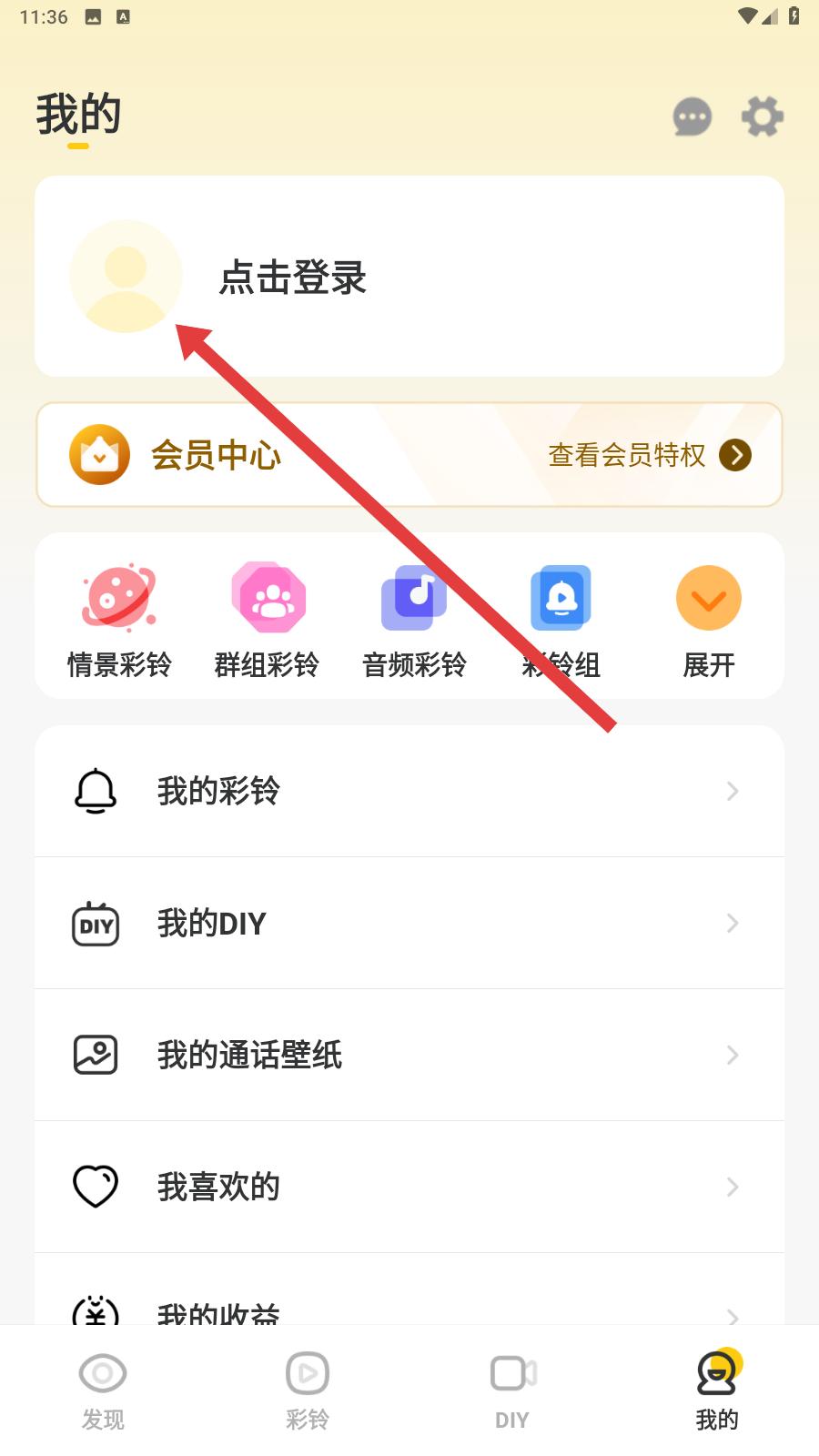Tap the default profile avatar

point(126,276)
